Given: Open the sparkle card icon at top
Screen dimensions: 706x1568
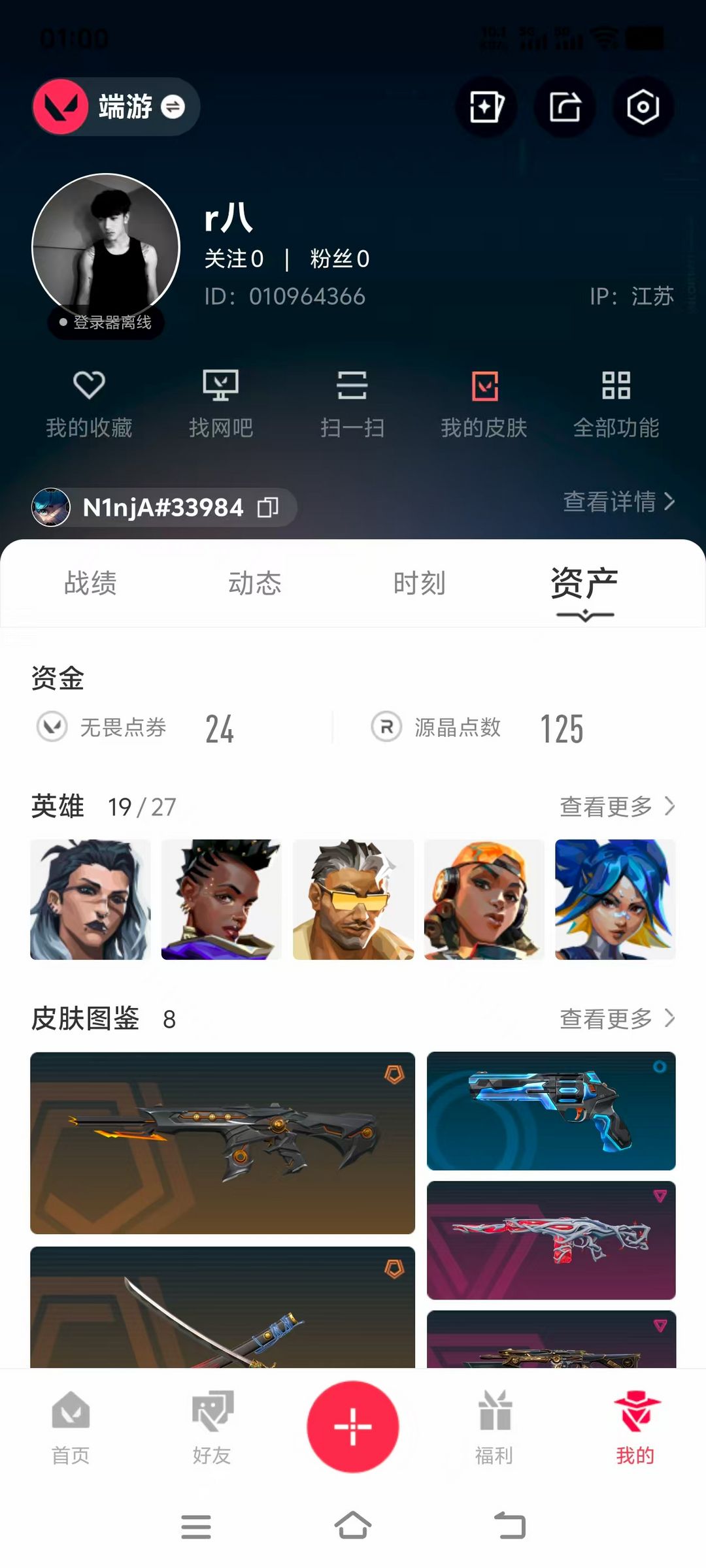Looking at the screenshot, I should (486, 106).
